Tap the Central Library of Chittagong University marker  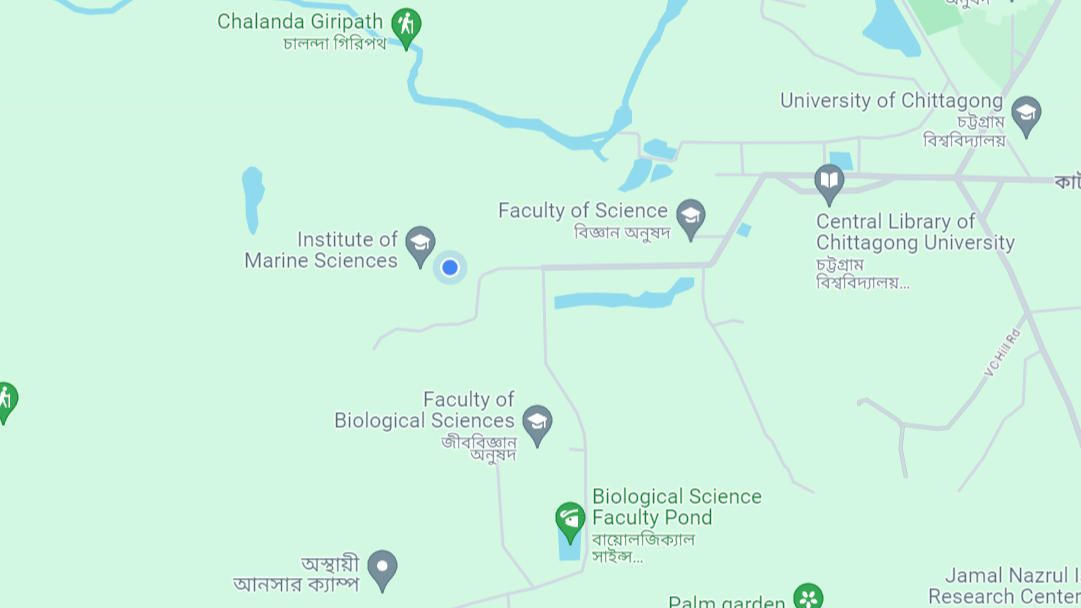point(829,183)
